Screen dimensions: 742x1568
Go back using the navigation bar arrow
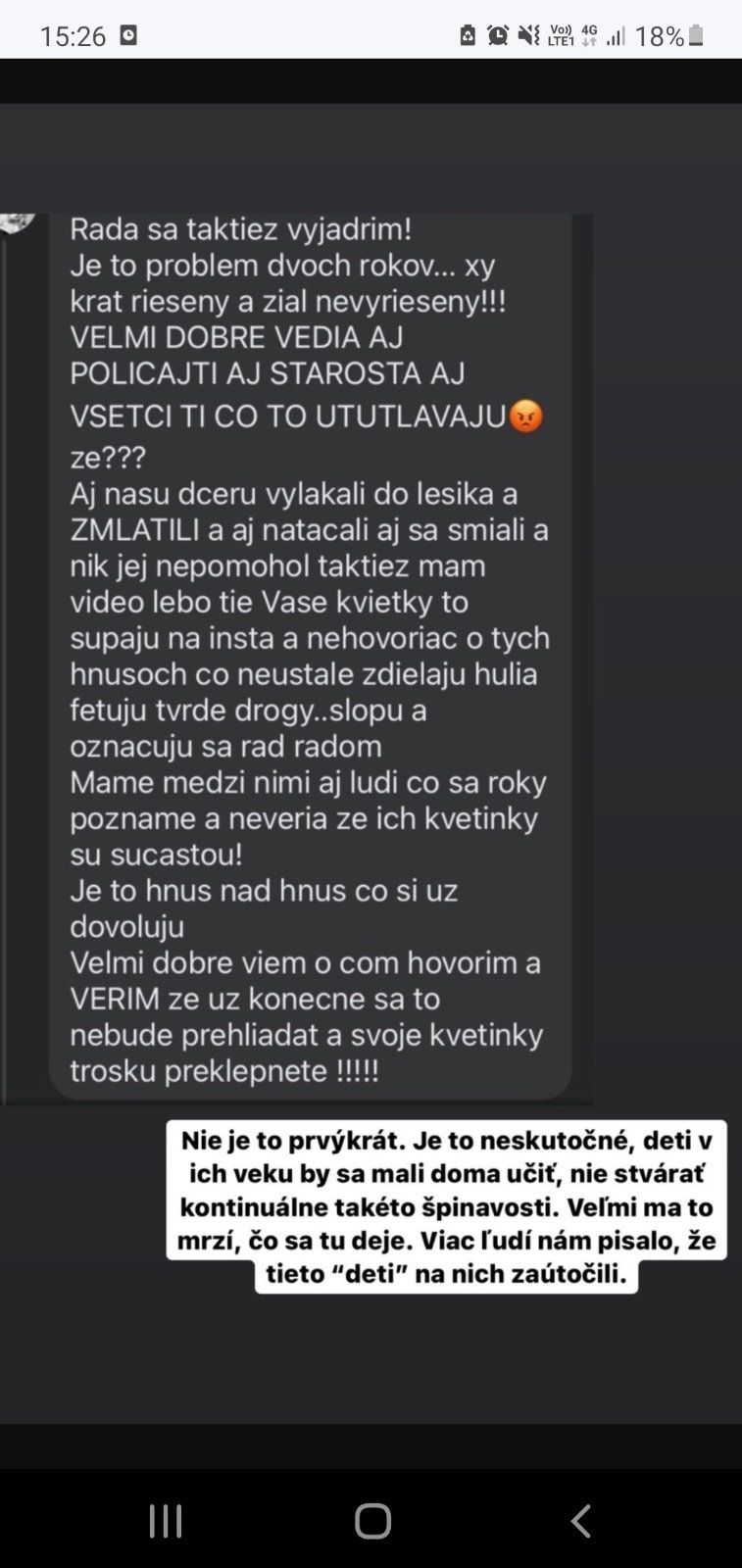580,1521
